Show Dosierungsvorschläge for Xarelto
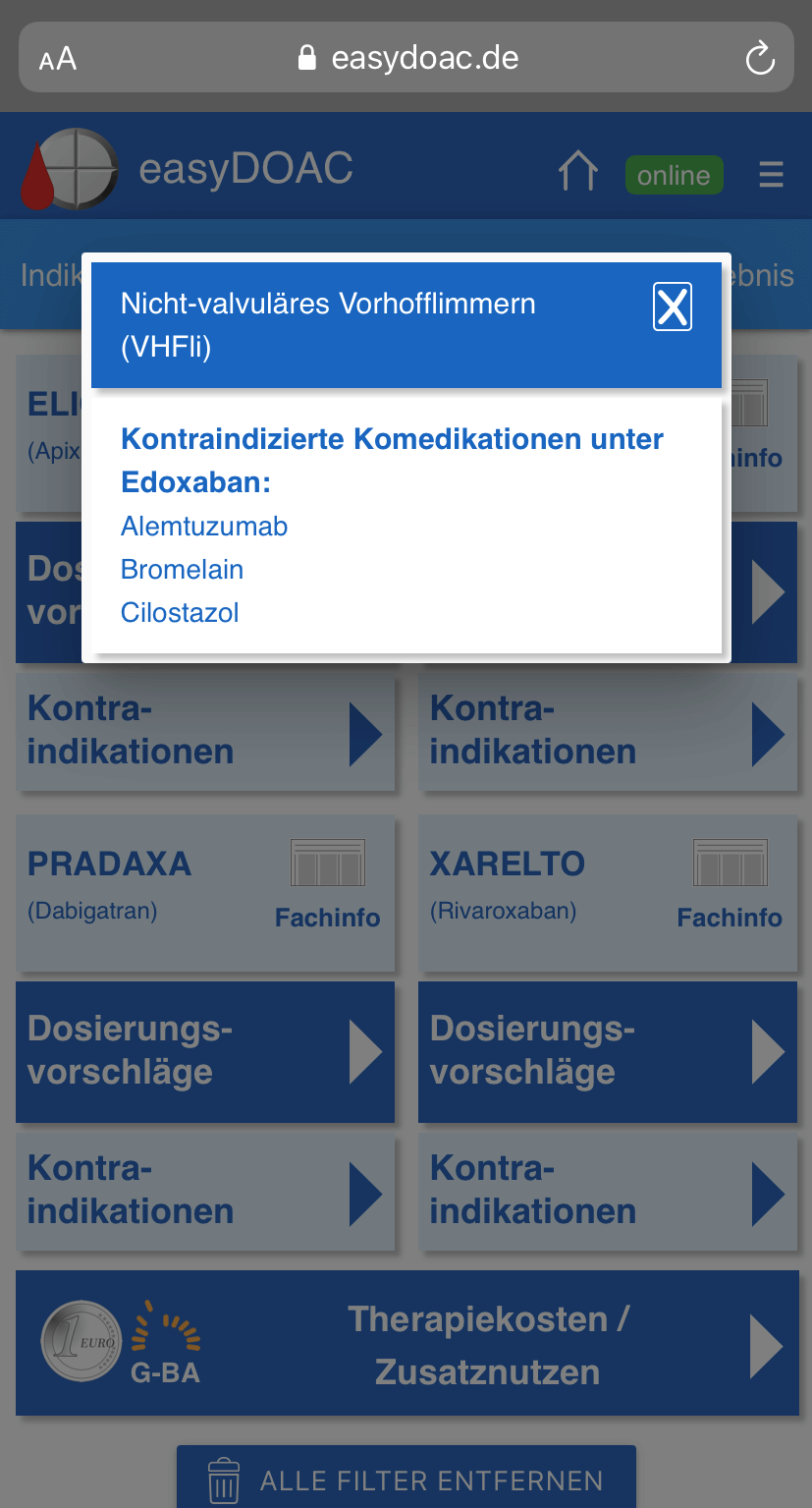Screen dimensions: 812x1508 click(608, 1051)
